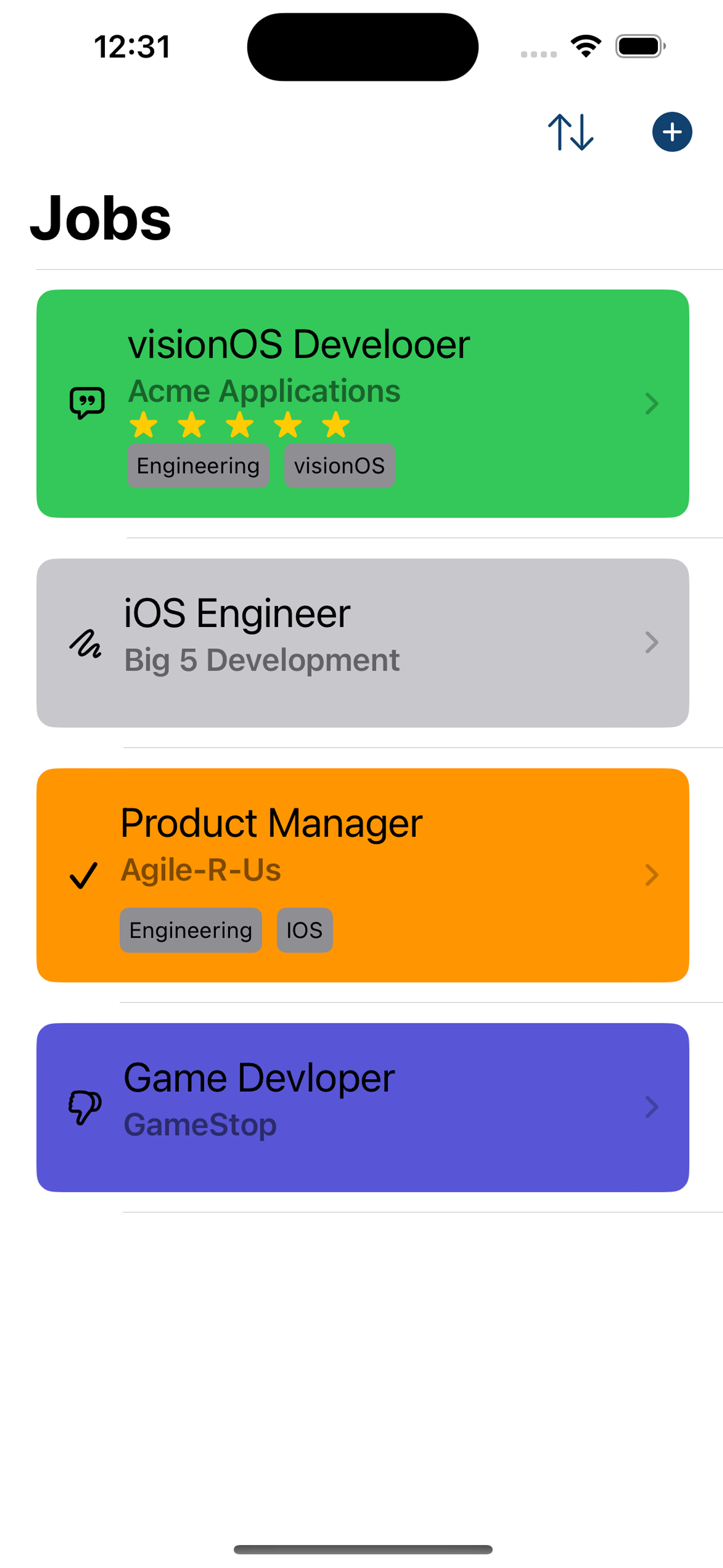
Task: Expand the iOS Engineer card via its chevron
Action: [x=652, y=643]
